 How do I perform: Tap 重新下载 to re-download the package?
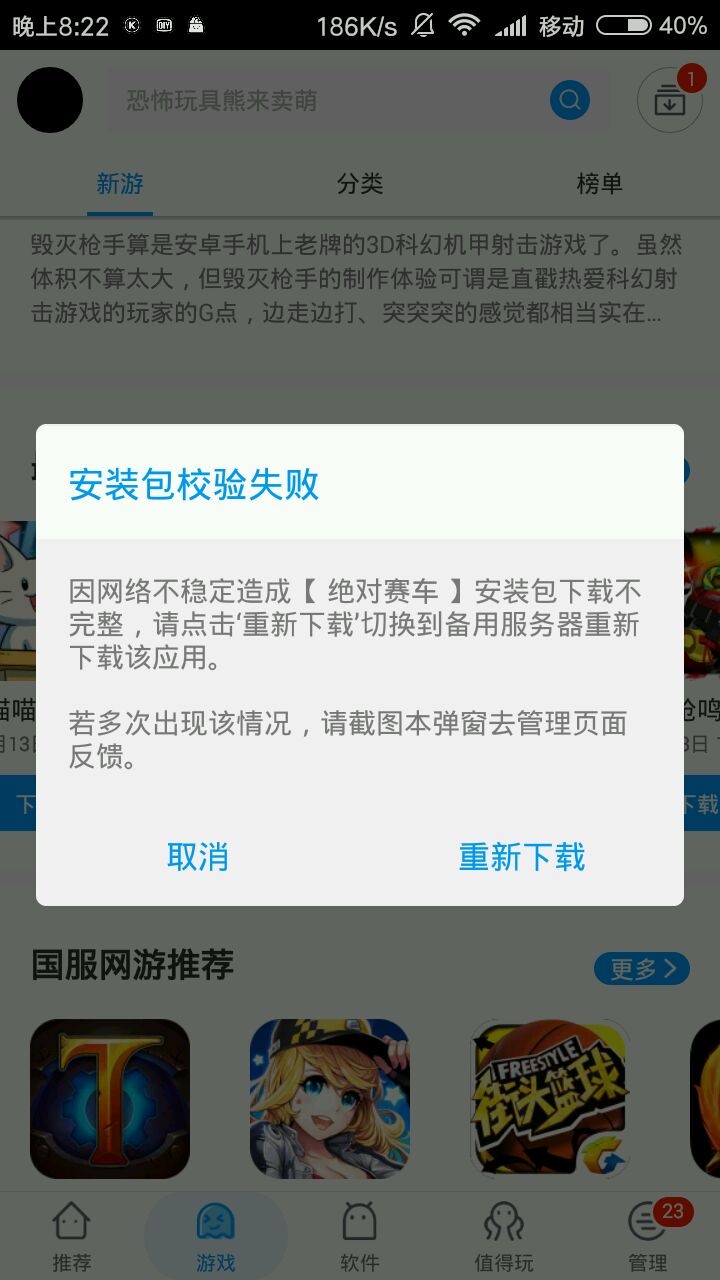tap(522, 857)
